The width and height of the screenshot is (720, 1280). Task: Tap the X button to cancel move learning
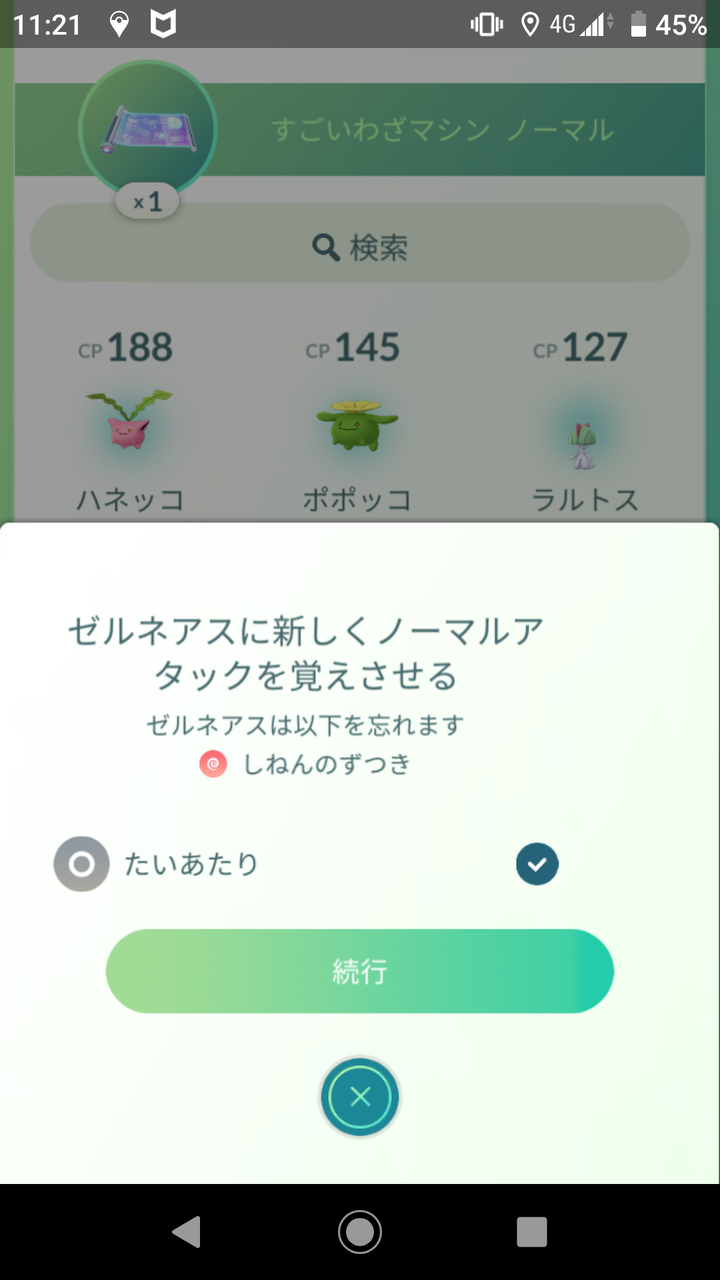(x=360, y=1097)
